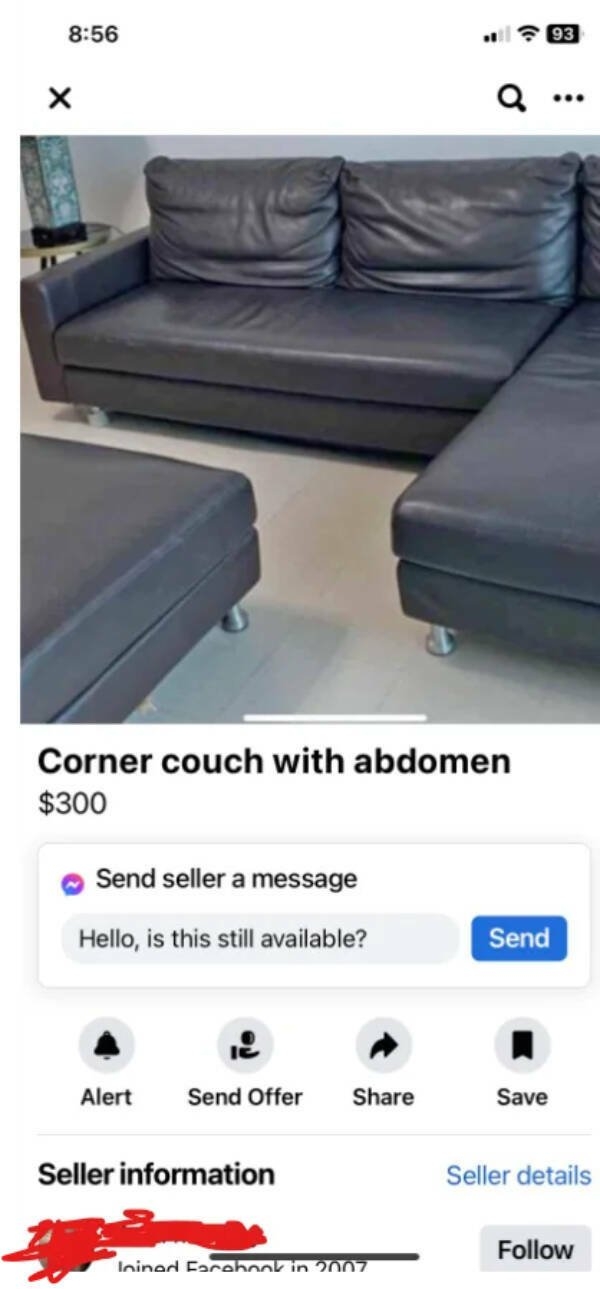The image size is (600, 1289).
Task: Send the message to the seller
Action: pos(519,938)
